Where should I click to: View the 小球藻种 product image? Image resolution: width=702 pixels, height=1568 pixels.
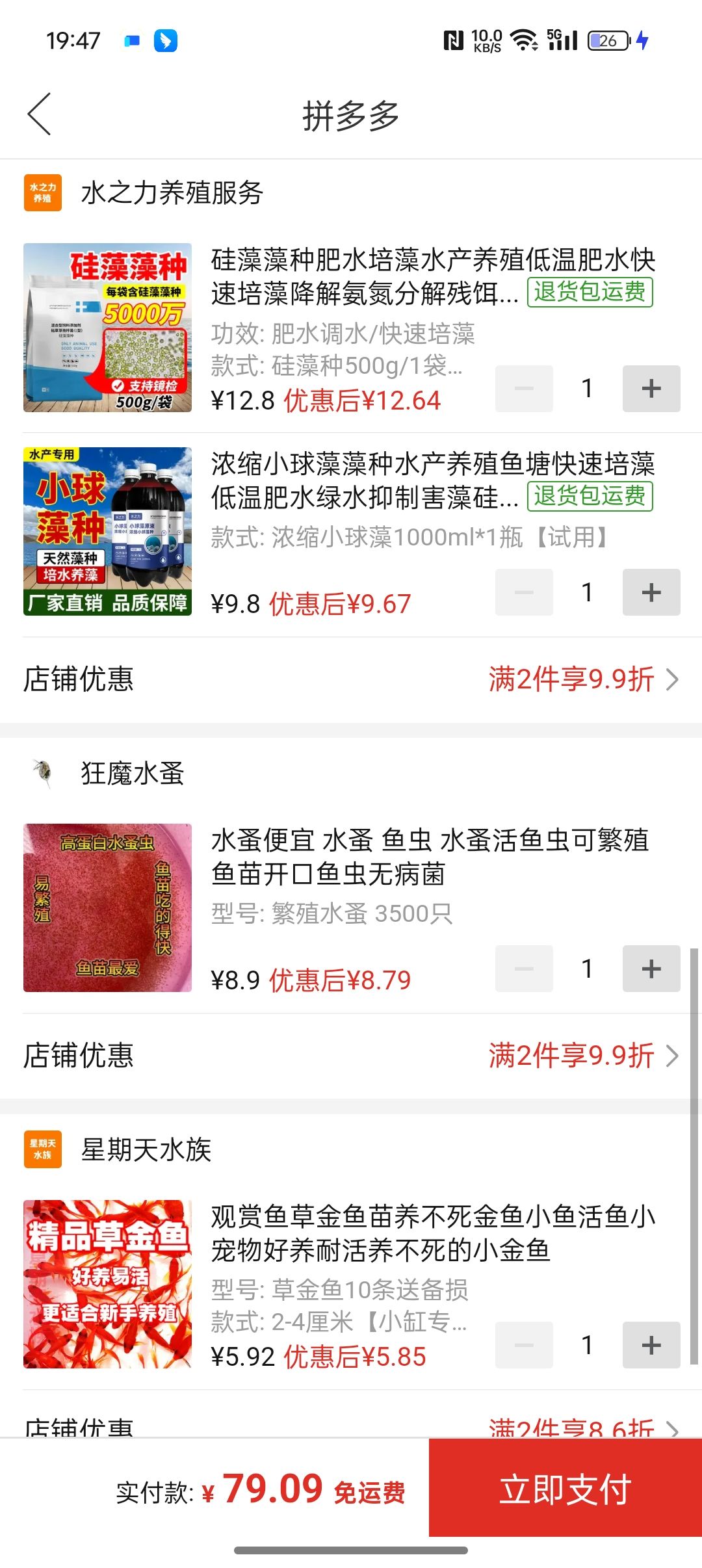[107, 531]
